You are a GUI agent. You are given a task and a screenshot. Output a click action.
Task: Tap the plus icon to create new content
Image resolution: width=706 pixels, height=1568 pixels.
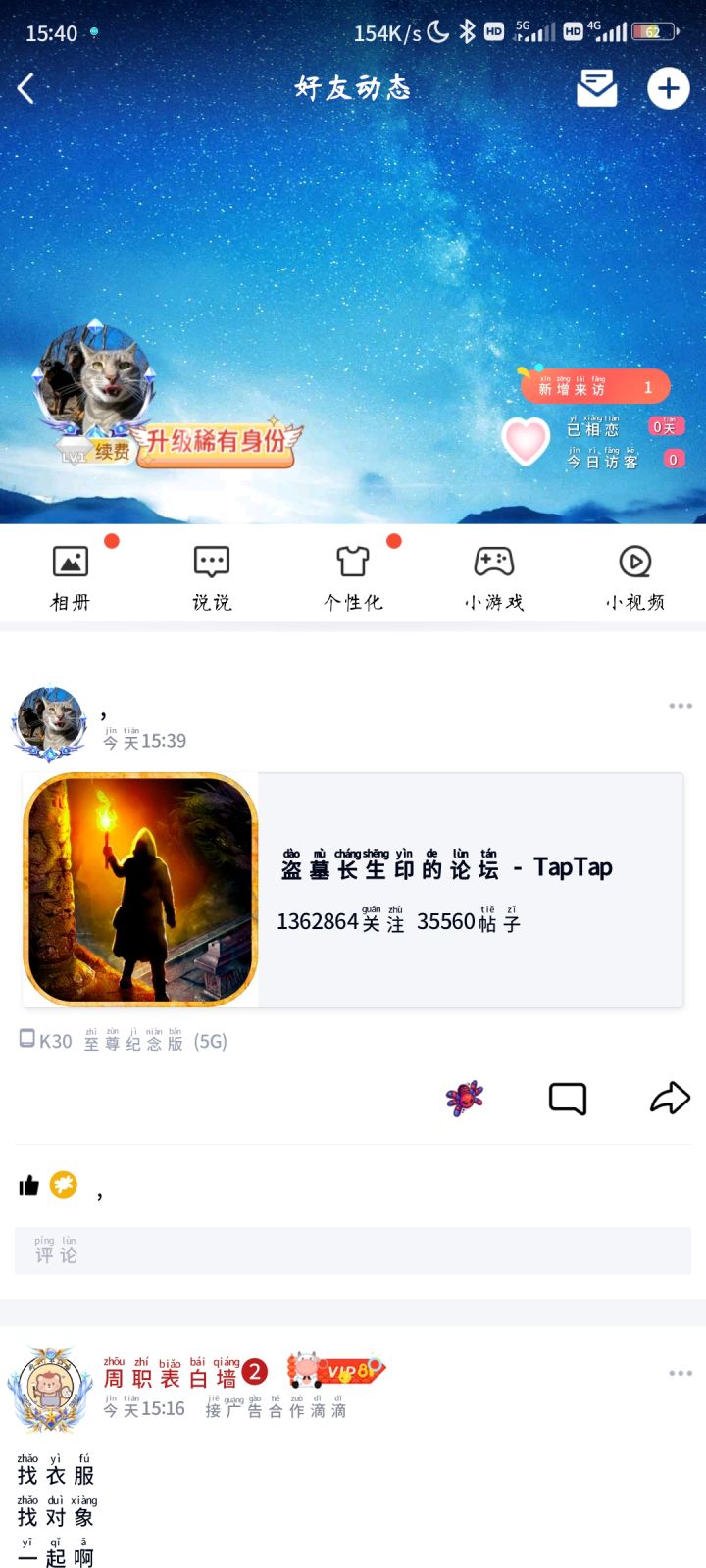point(668,88)
